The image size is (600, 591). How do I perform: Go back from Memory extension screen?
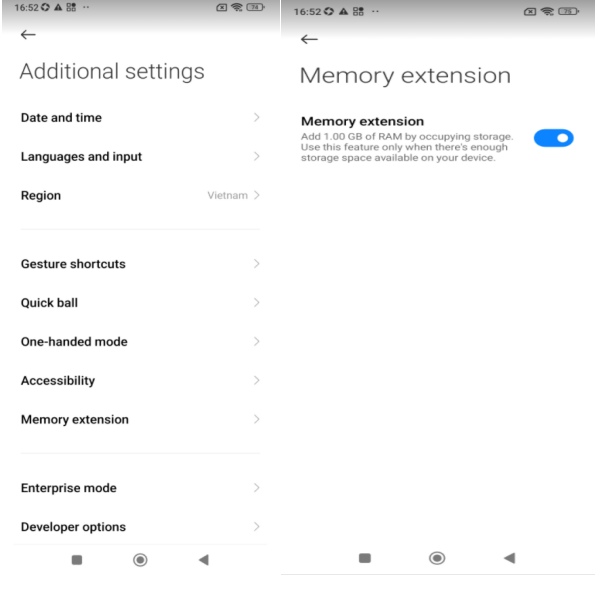(309, 39)
